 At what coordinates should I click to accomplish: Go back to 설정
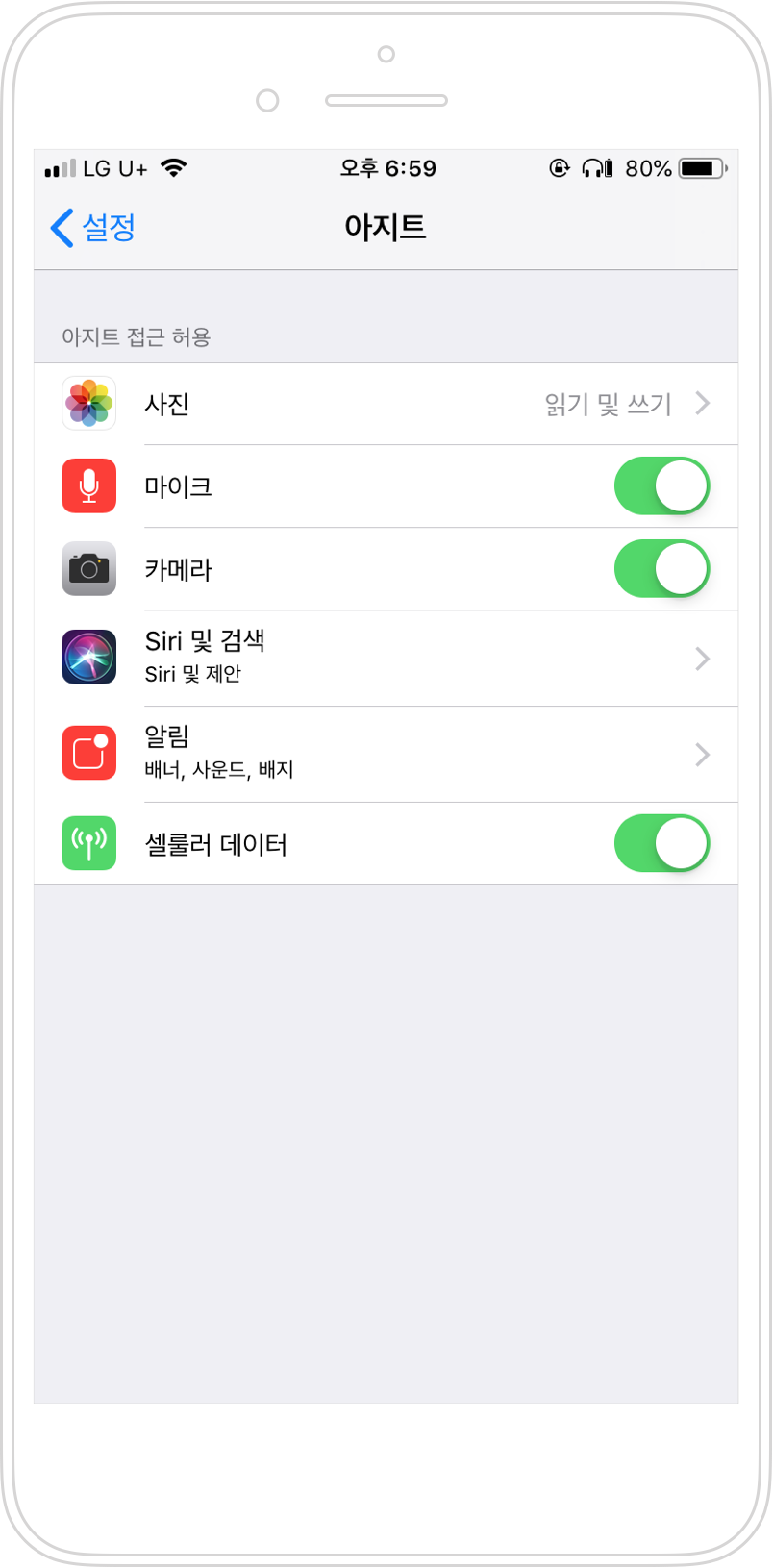click(93, 228)
